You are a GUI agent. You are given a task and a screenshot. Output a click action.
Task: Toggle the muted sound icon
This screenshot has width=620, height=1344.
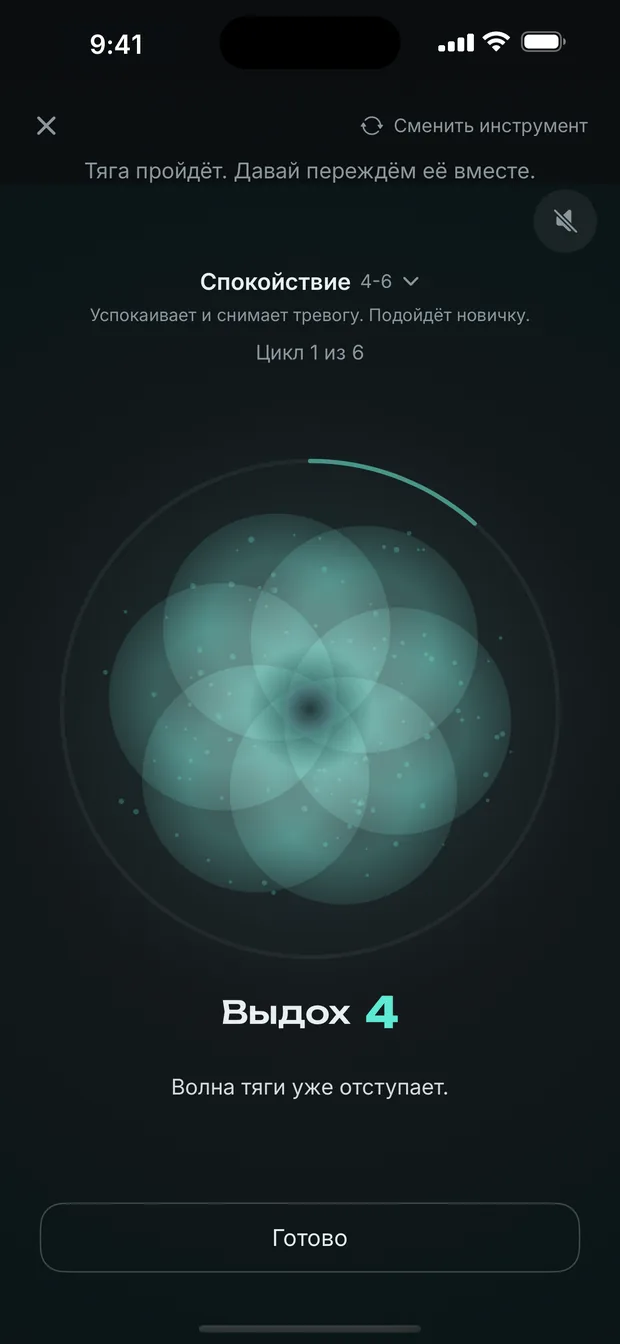(565, 220)
